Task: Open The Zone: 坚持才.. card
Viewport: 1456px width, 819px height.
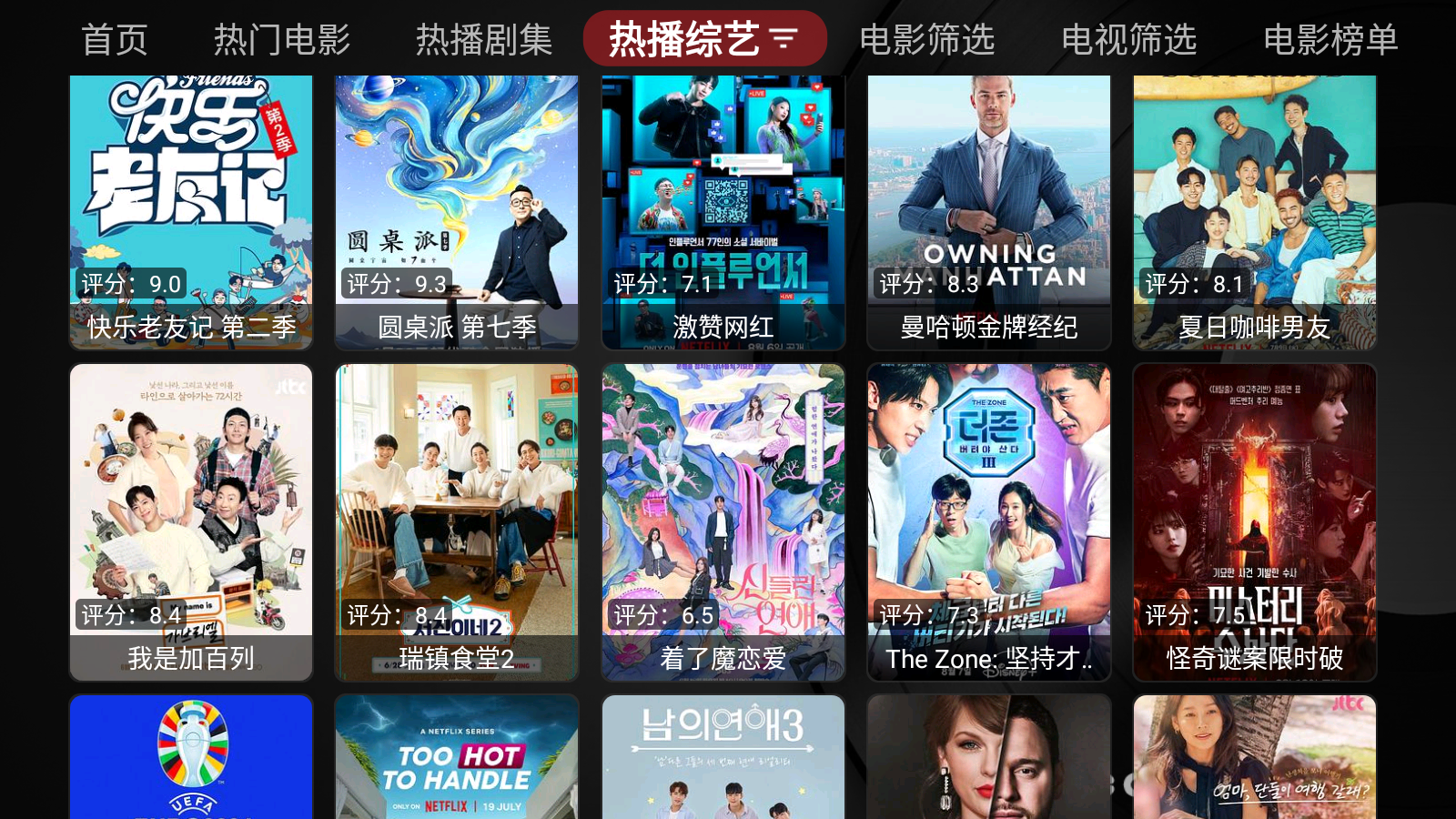Action: 989,521
